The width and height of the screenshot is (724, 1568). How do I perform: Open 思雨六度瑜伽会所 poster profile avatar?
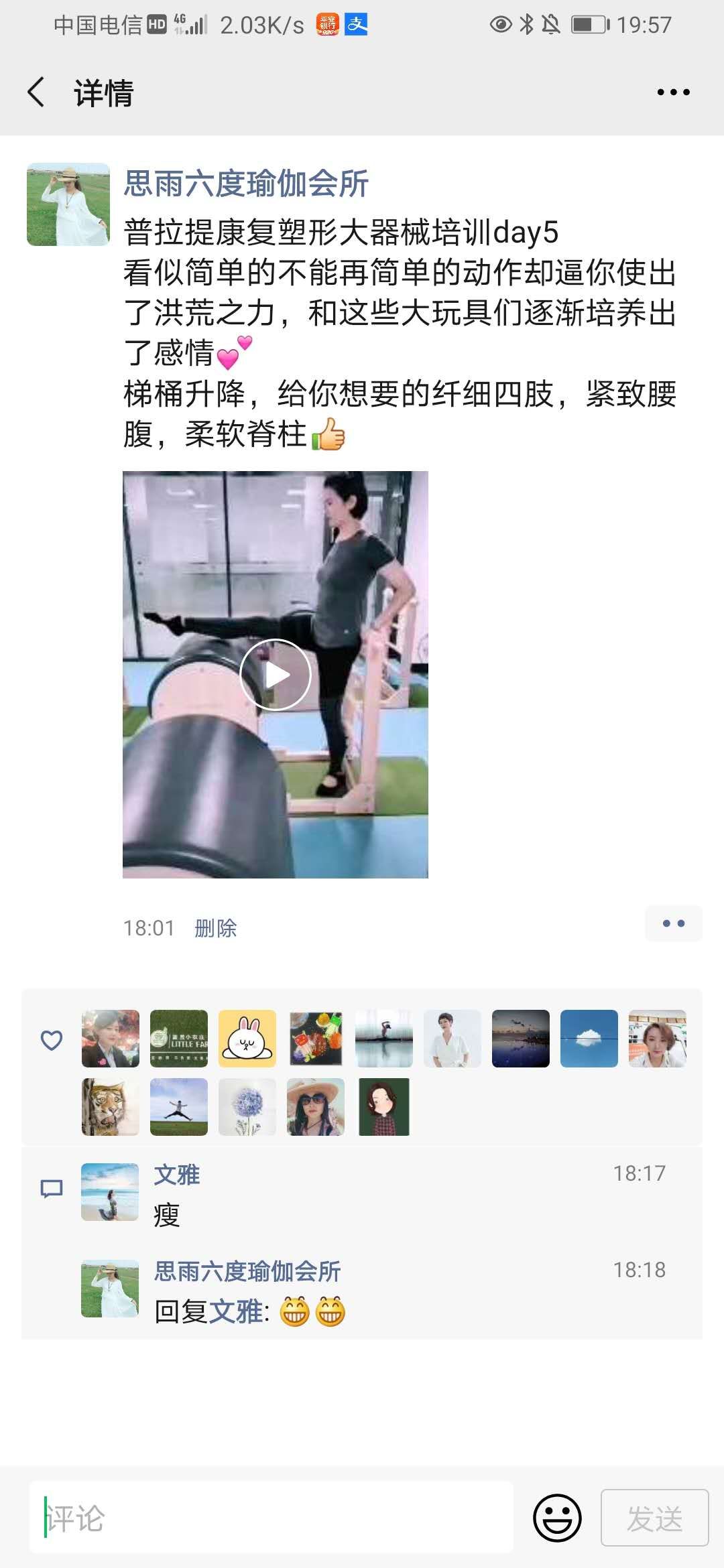pyautogui.click(x=68, y=204)
